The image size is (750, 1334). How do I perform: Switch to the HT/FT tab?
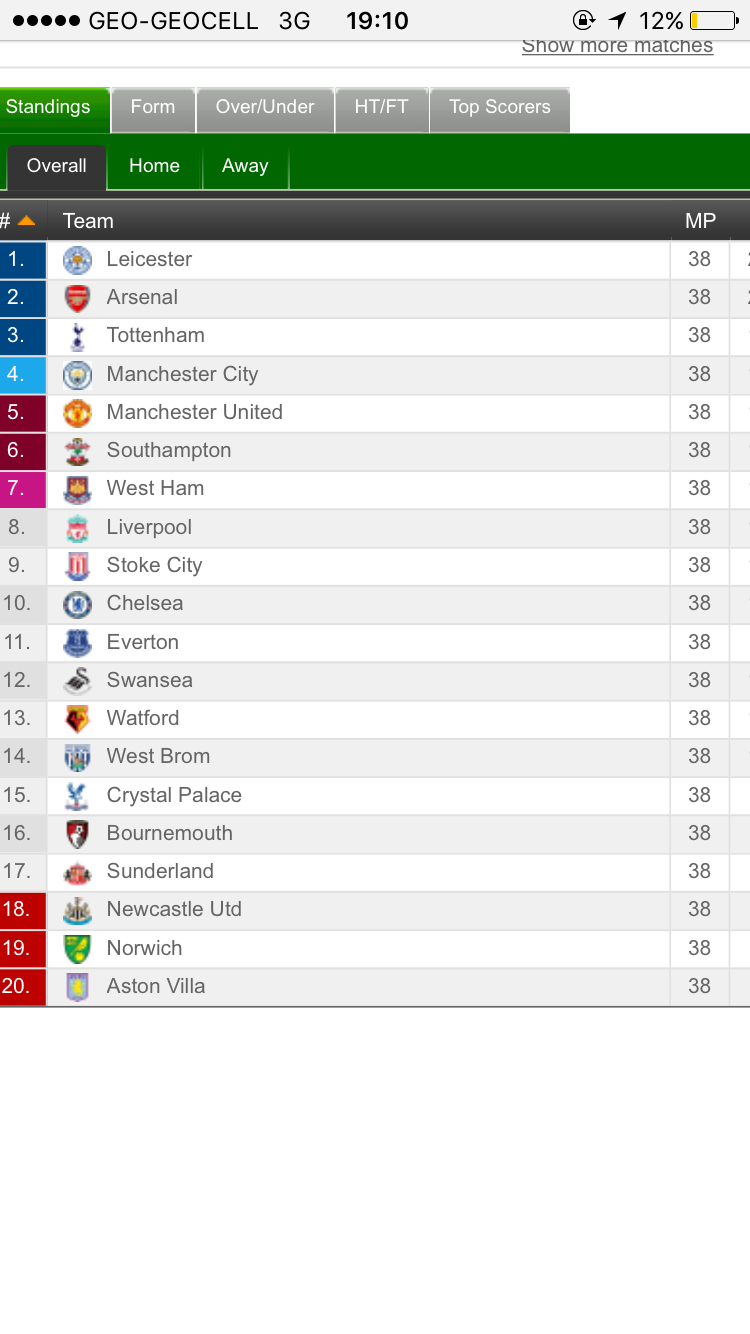(381, 108)
